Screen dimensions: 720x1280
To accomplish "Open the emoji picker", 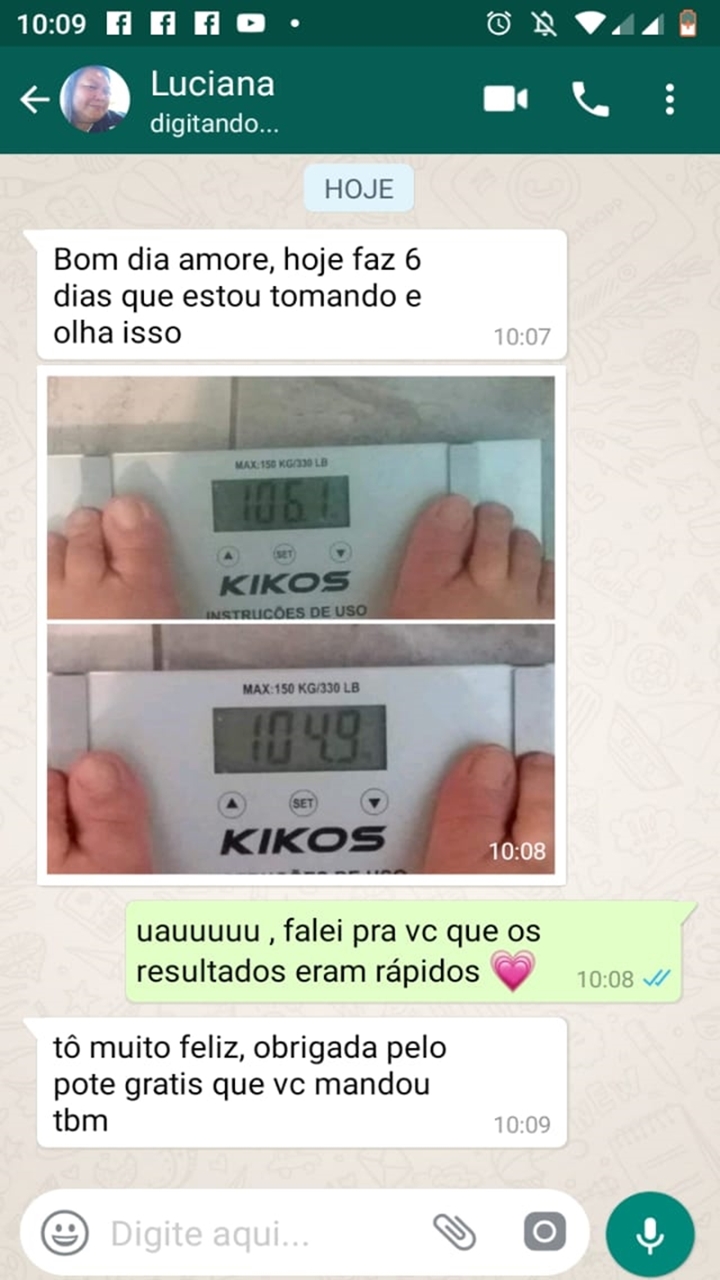I will coord(65,1234).
